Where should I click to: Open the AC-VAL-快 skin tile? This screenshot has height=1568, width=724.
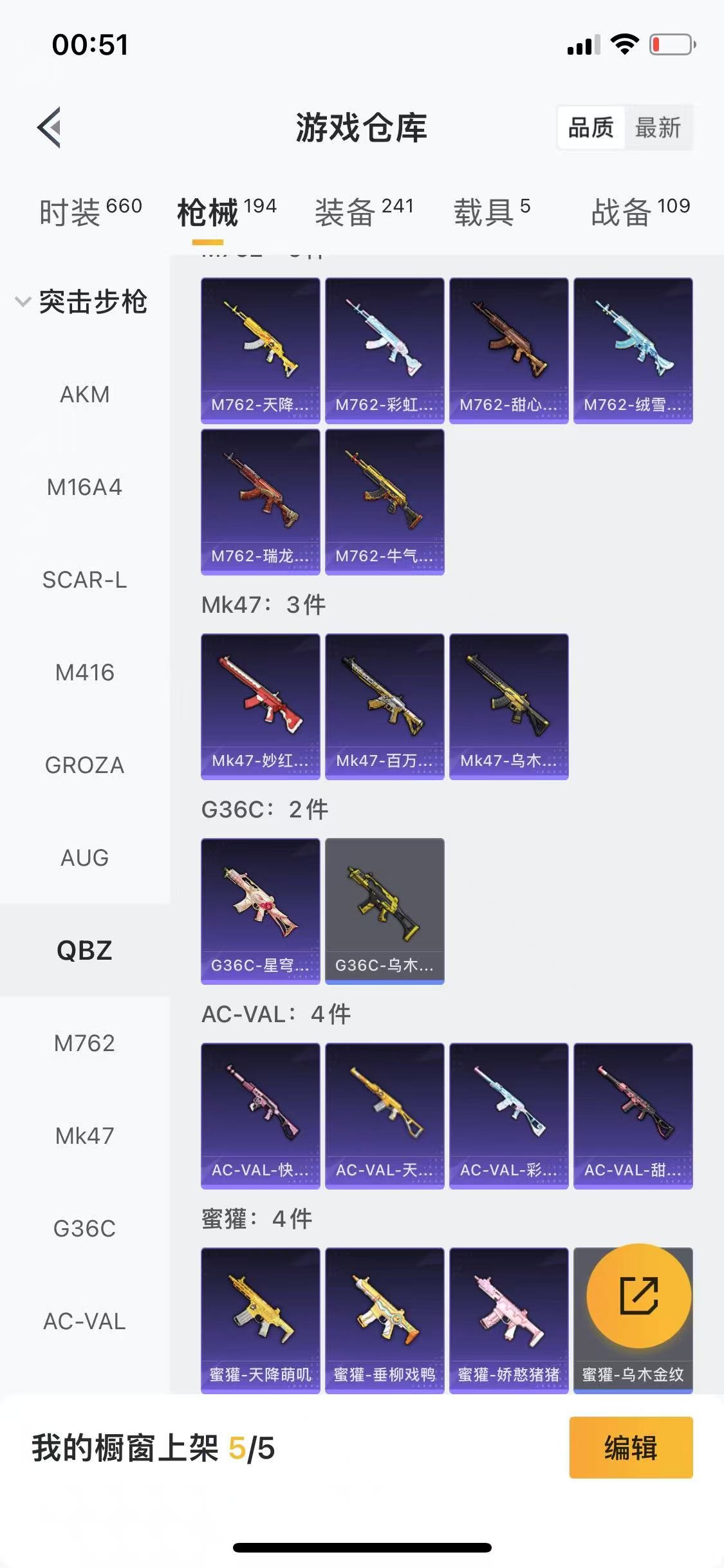[260, 1115]
